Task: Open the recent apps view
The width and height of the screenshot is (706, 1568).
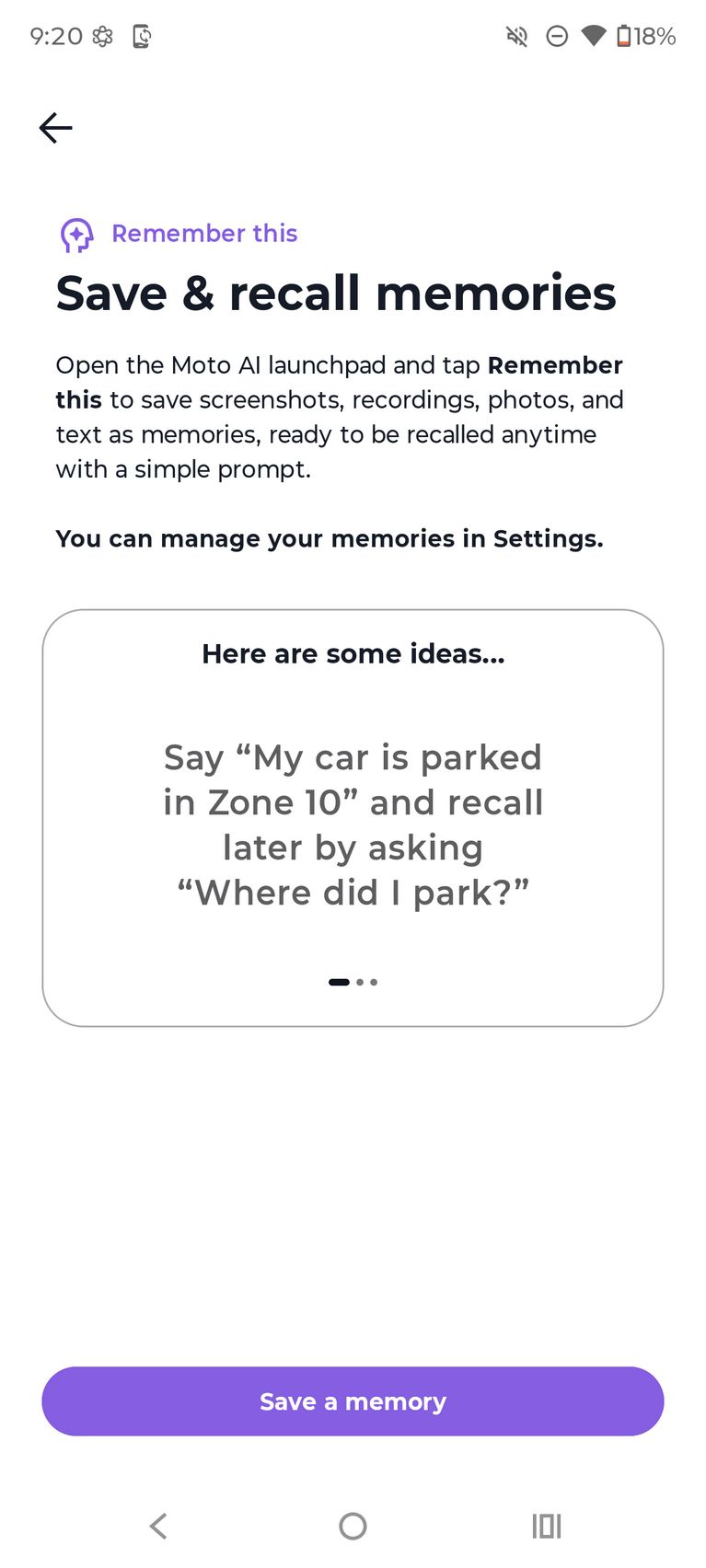Action: coord(546,1526)
